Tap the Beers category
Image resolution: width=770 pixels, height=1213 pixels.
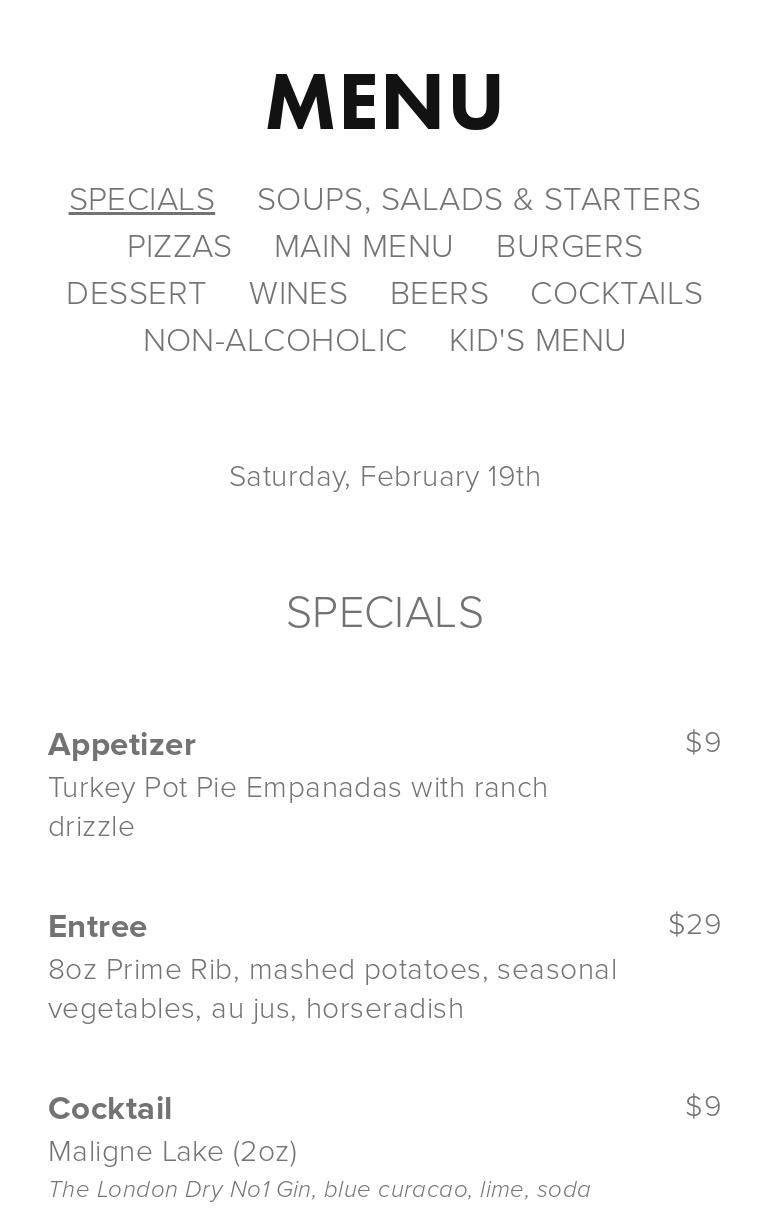[439, 294]
